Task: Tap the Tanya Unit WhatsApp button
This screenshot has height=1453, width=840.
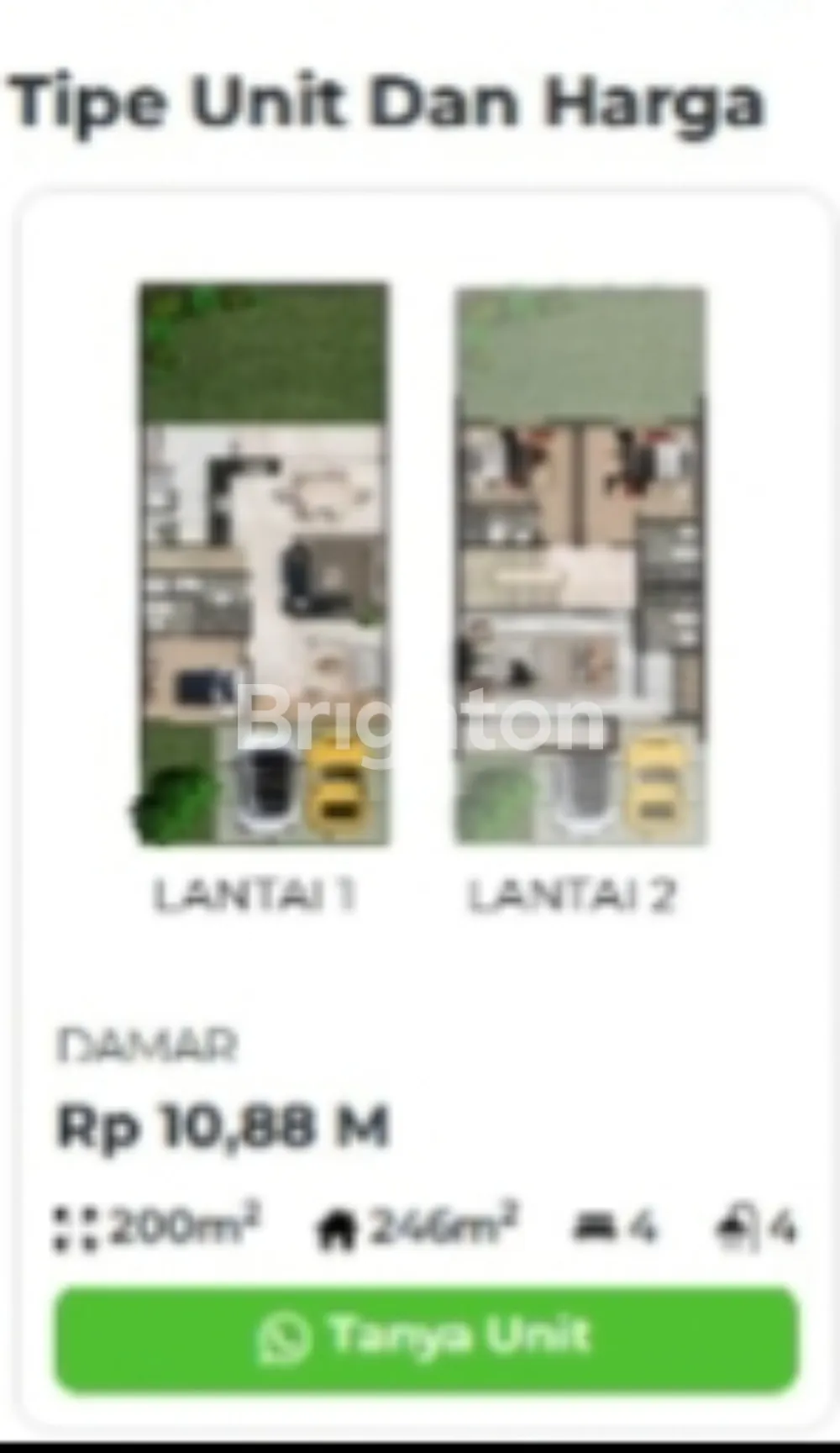Action: click(426, 1339)
